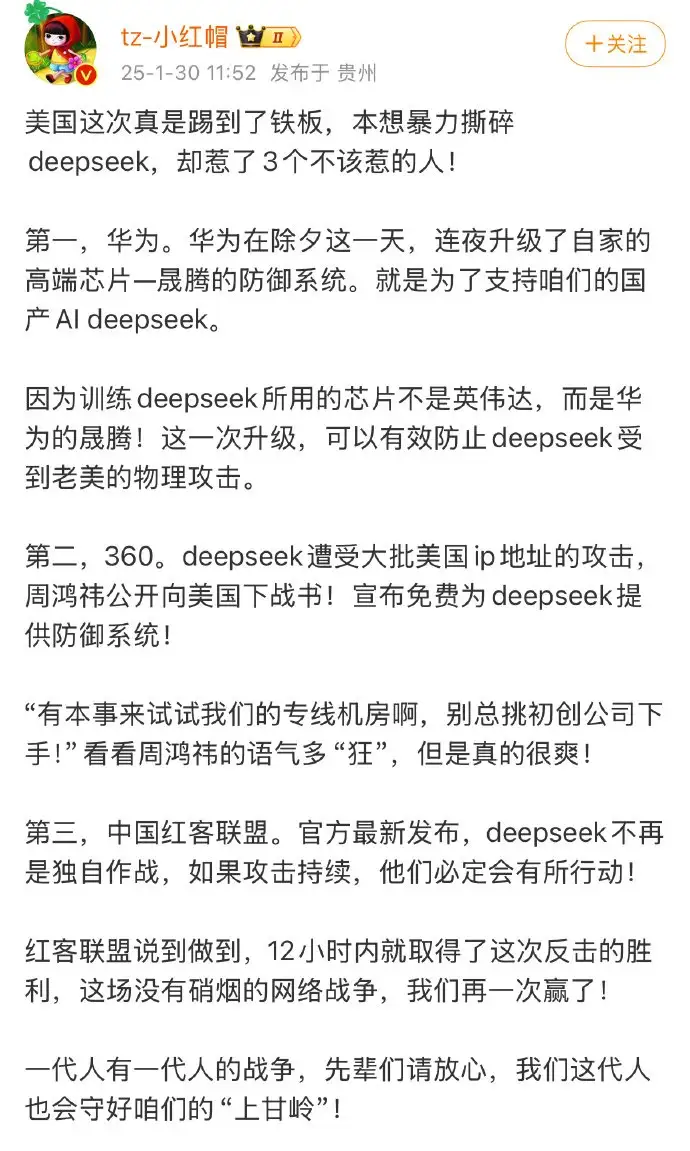Follow tz-小红帽 with the 关注 button
Image resolution: width=690 pixels, height=1151 pixels.
pos(615,44)
